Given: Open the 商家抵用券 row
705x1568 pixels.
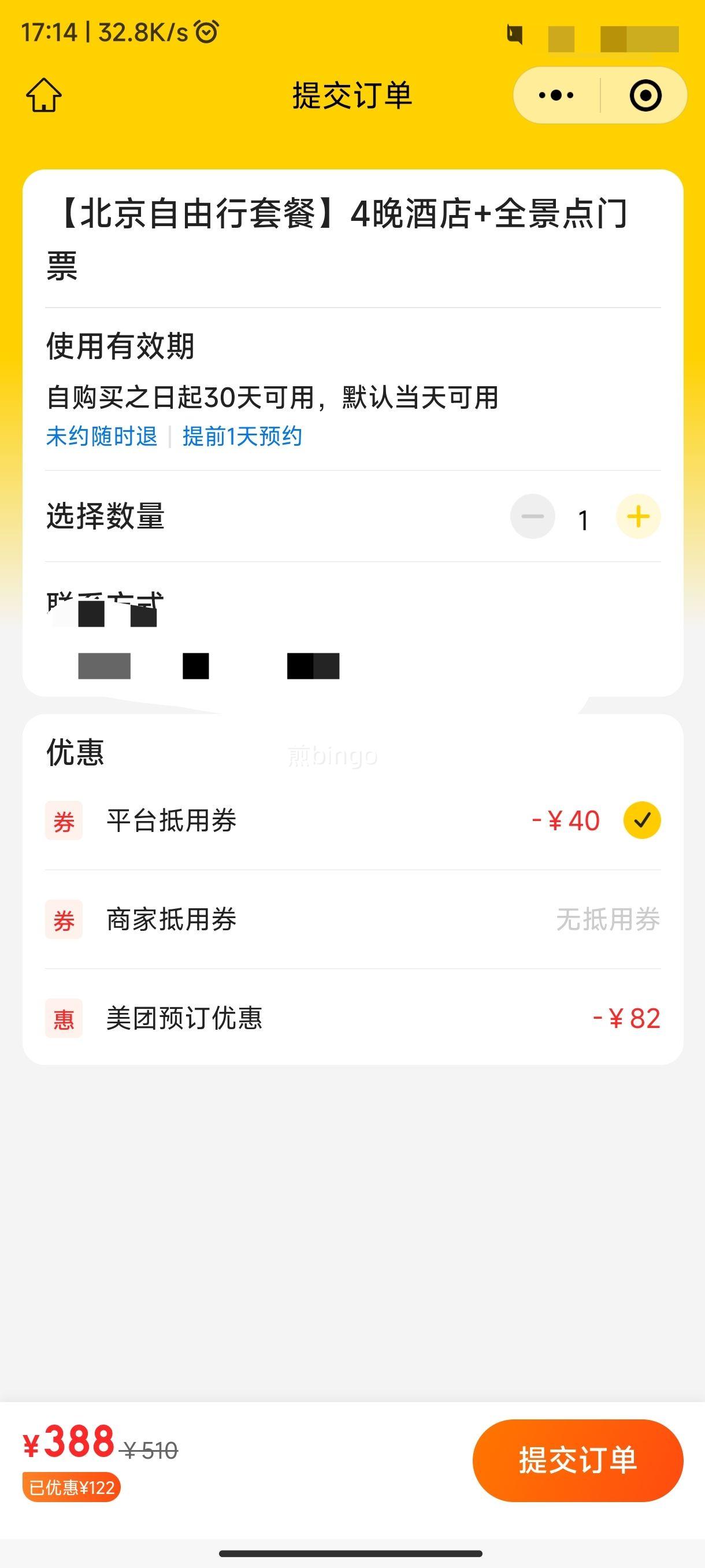Looking at the screenshot, I should (x=353, y=919).
